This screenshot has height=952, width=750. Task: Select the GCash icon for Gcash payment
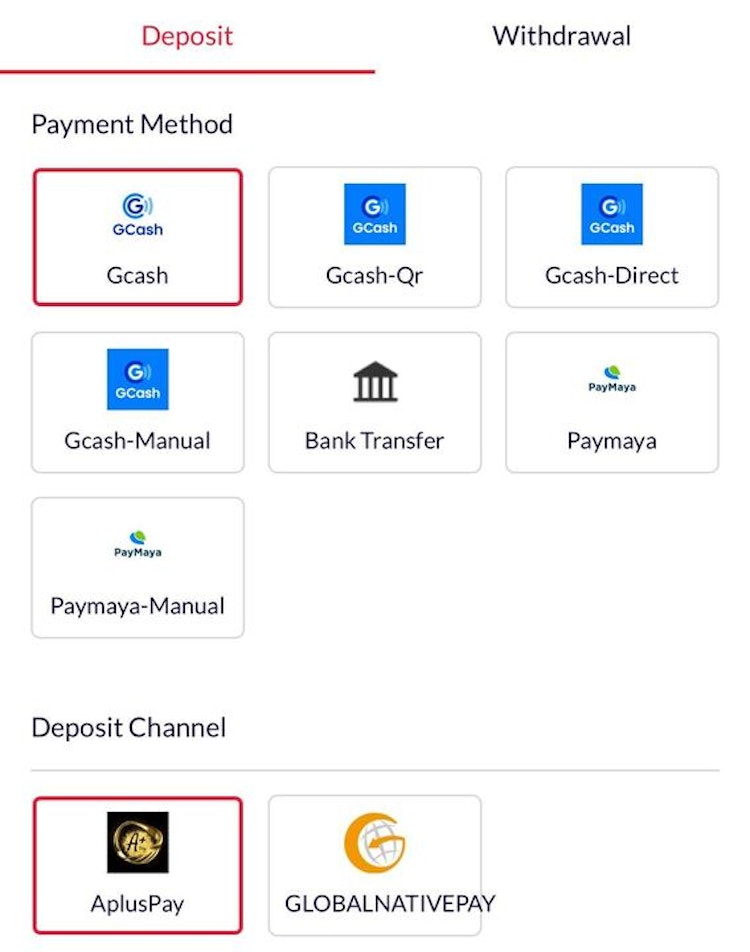click(138, 211)
